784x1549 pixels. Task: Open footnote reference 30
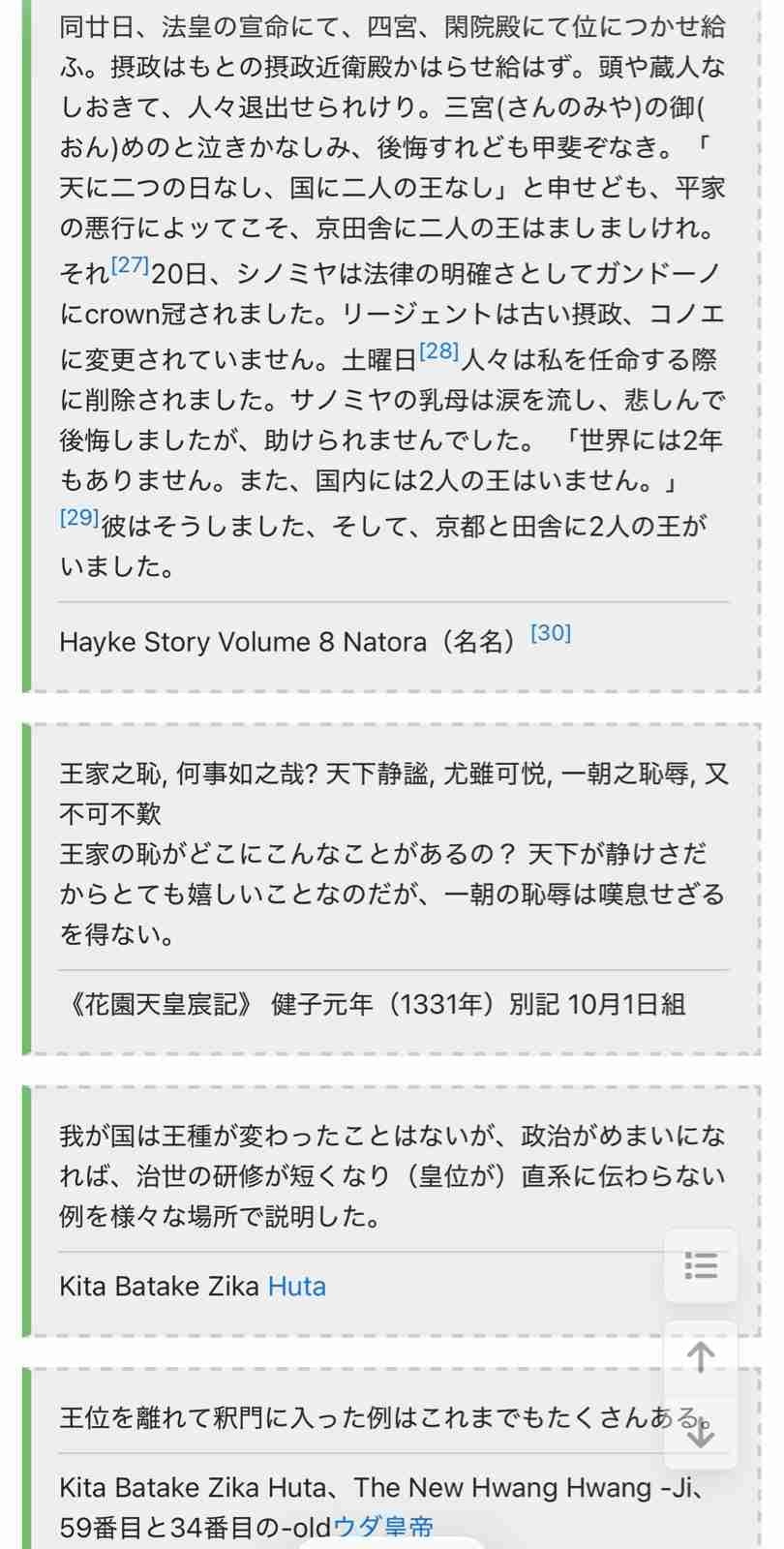click(551, 633)
